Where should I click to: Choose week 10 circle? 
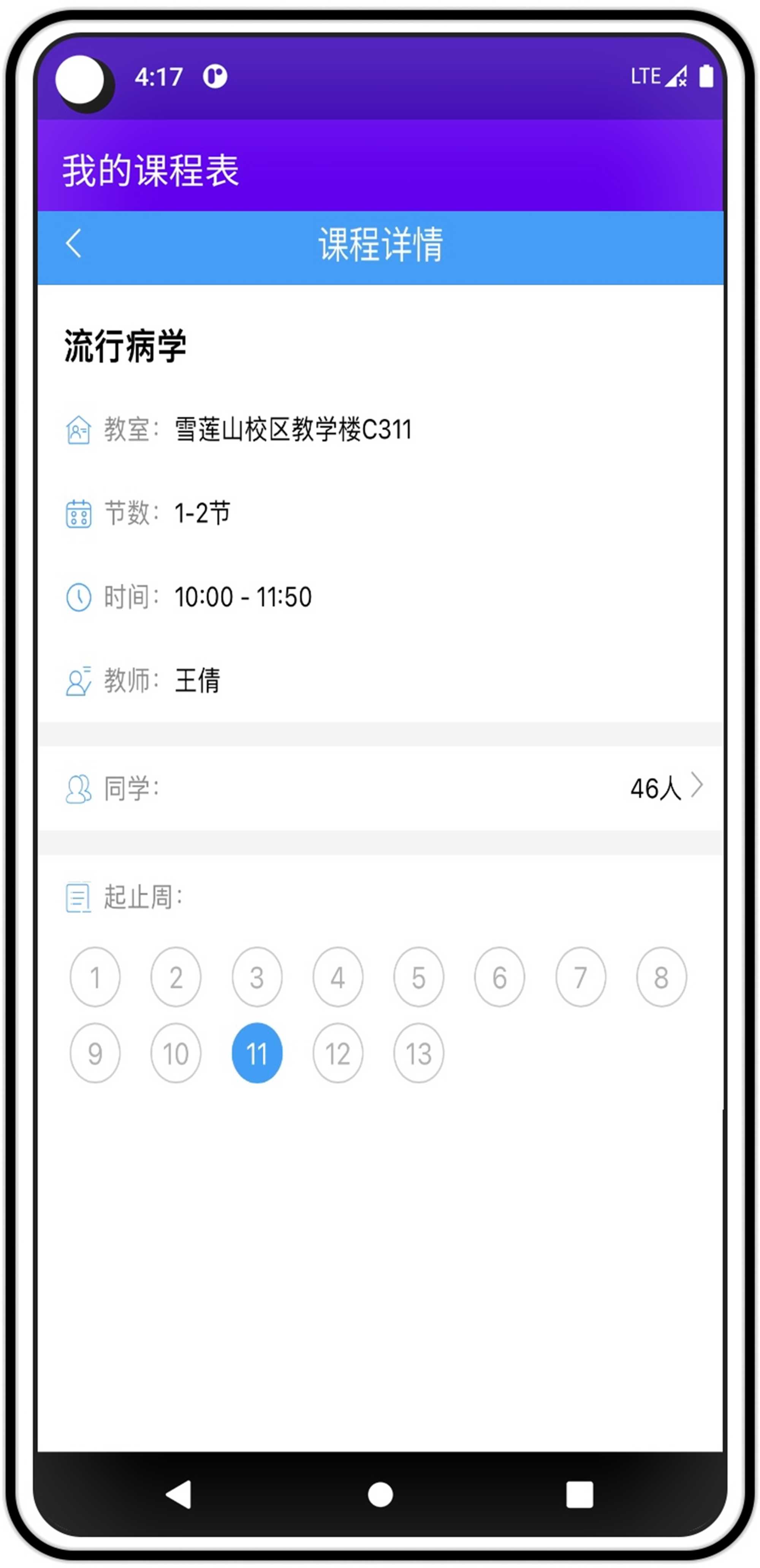pyautogui.click(x=176, y=1053)
